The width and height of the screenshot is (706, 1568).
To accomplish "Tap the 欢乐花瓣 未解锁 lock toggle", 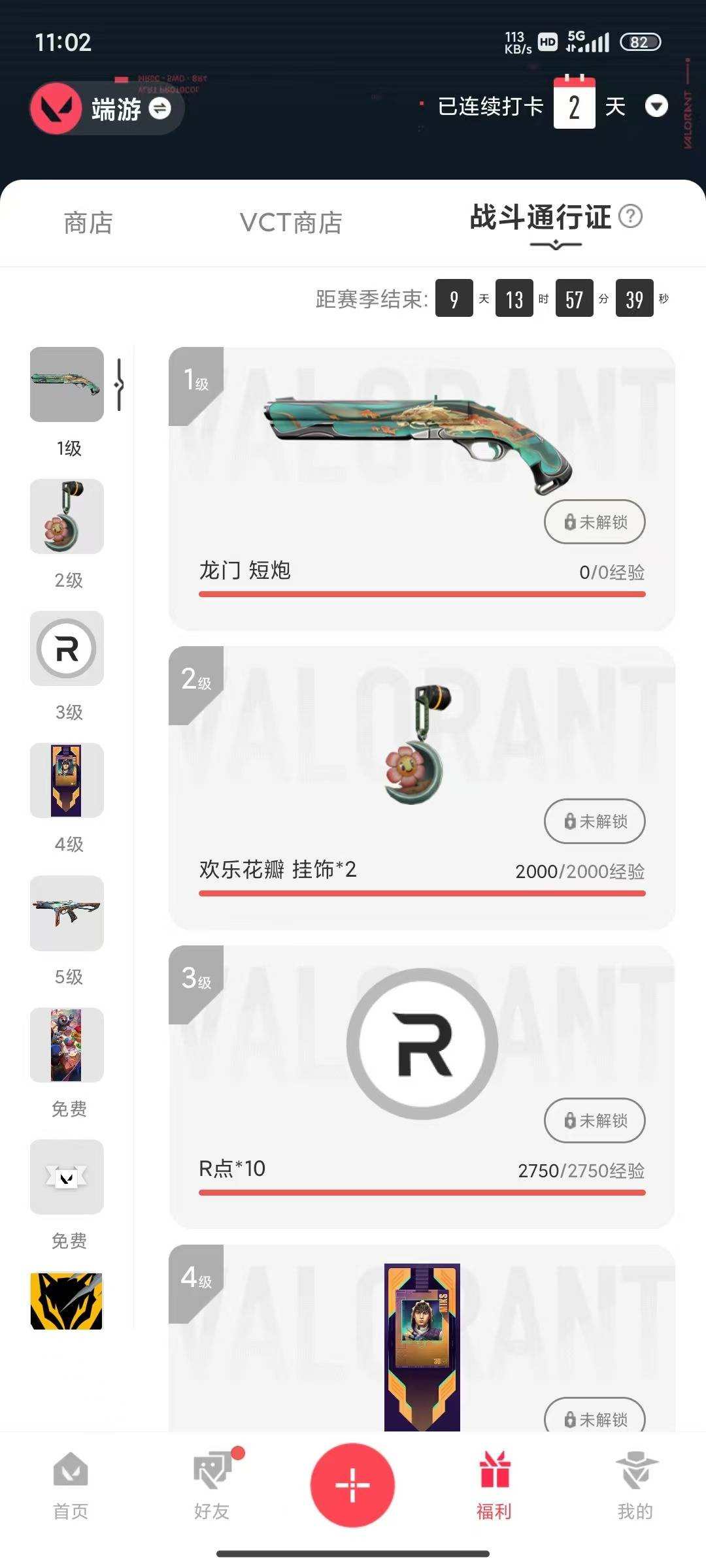I will tap(595, 821).
